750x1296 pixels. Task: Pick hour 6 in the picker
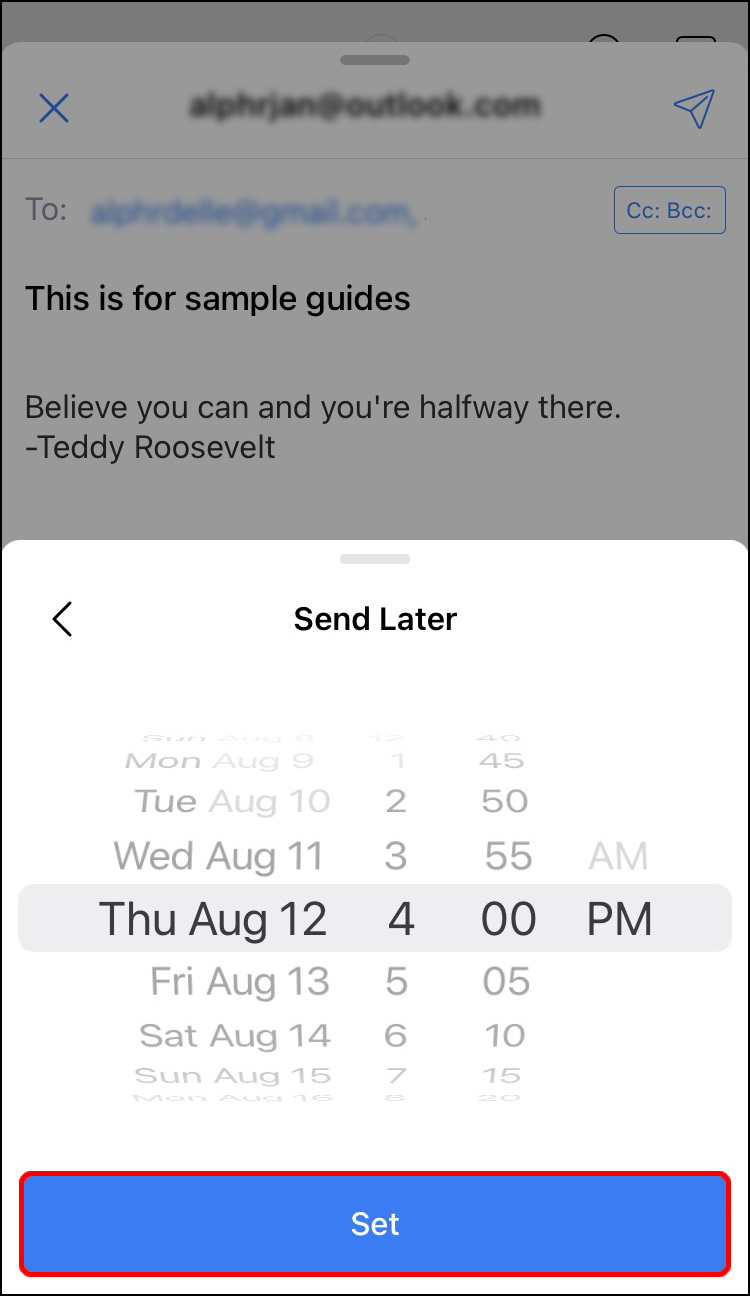point(396,1035)
